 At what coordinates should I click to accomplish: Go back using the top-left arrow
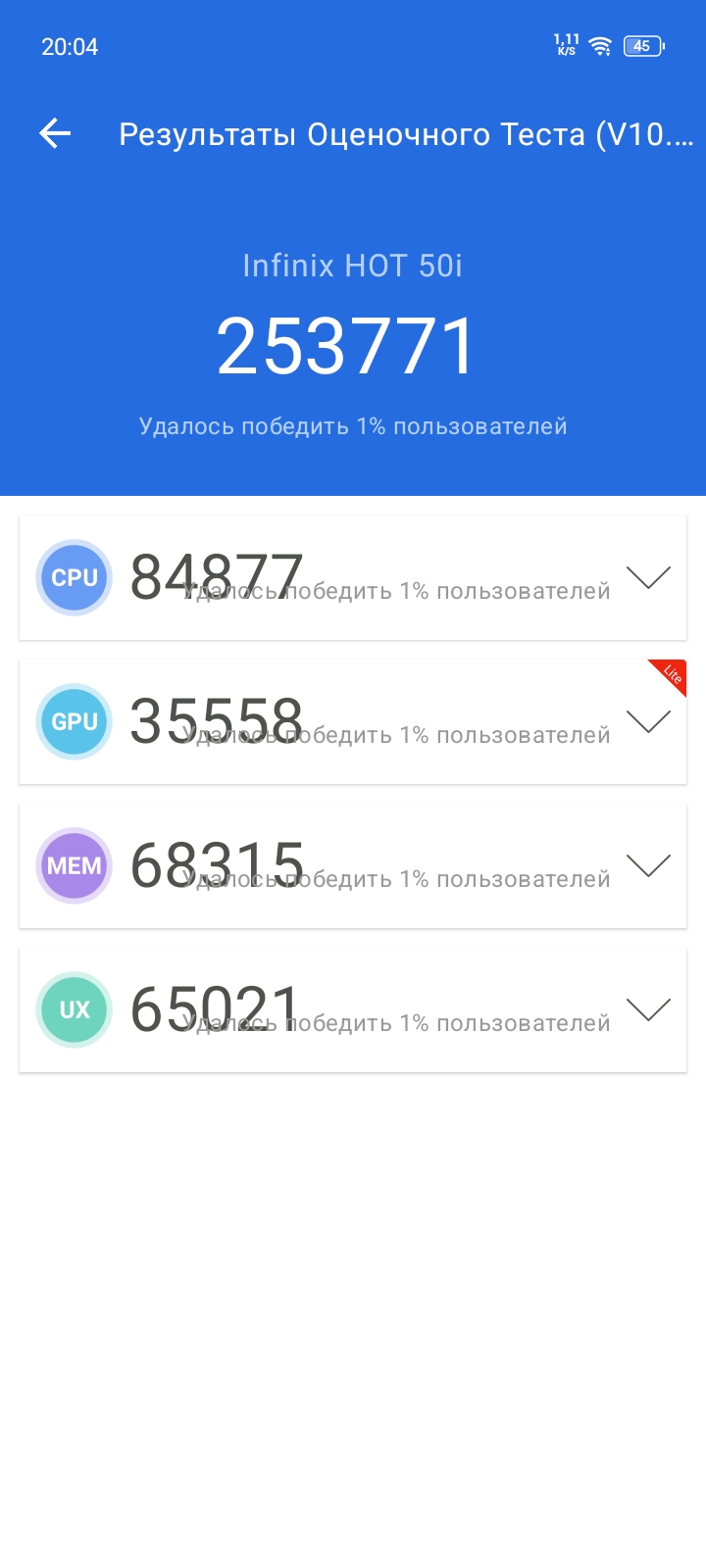[x=55, y=134]
